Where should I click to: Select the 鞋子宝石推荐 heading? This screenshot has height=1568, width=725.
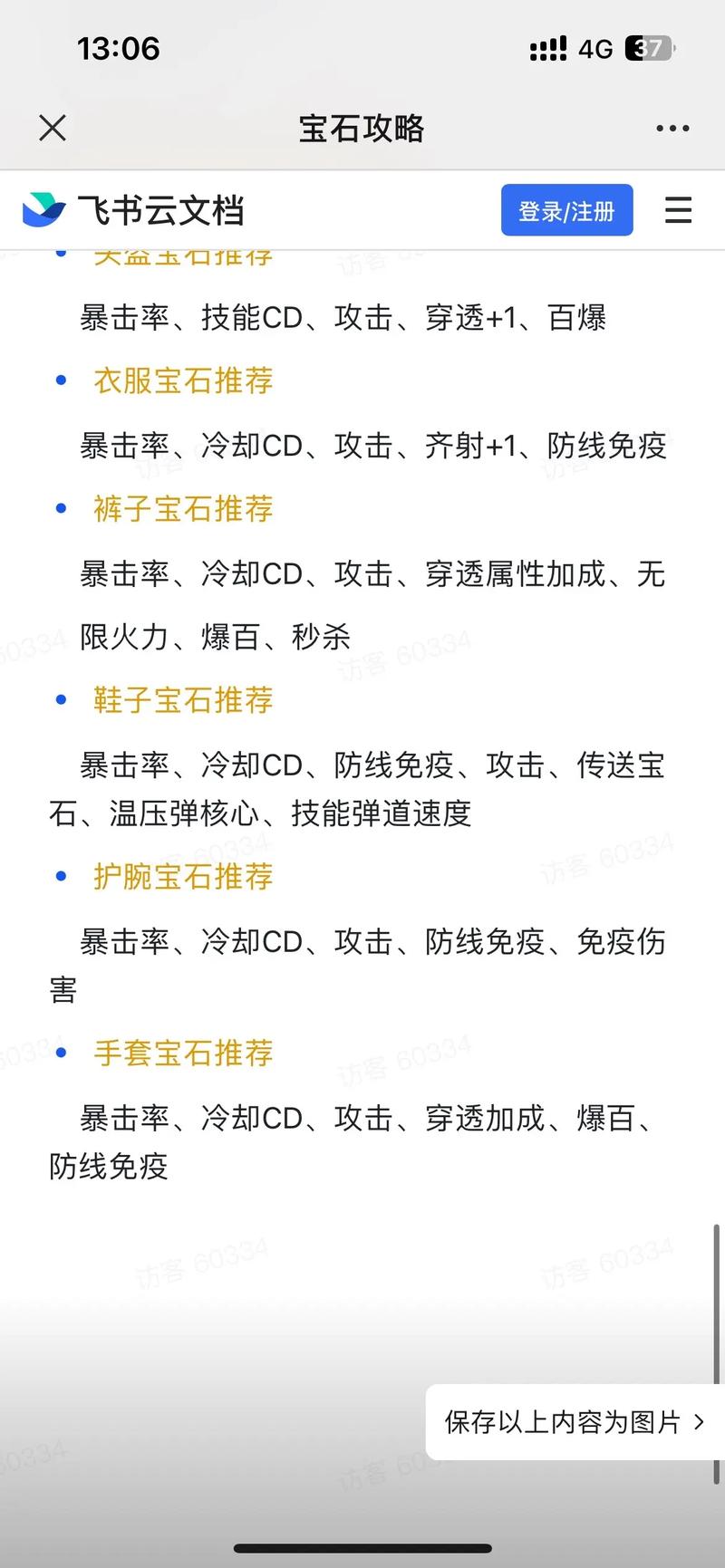(x=182, y=699)
